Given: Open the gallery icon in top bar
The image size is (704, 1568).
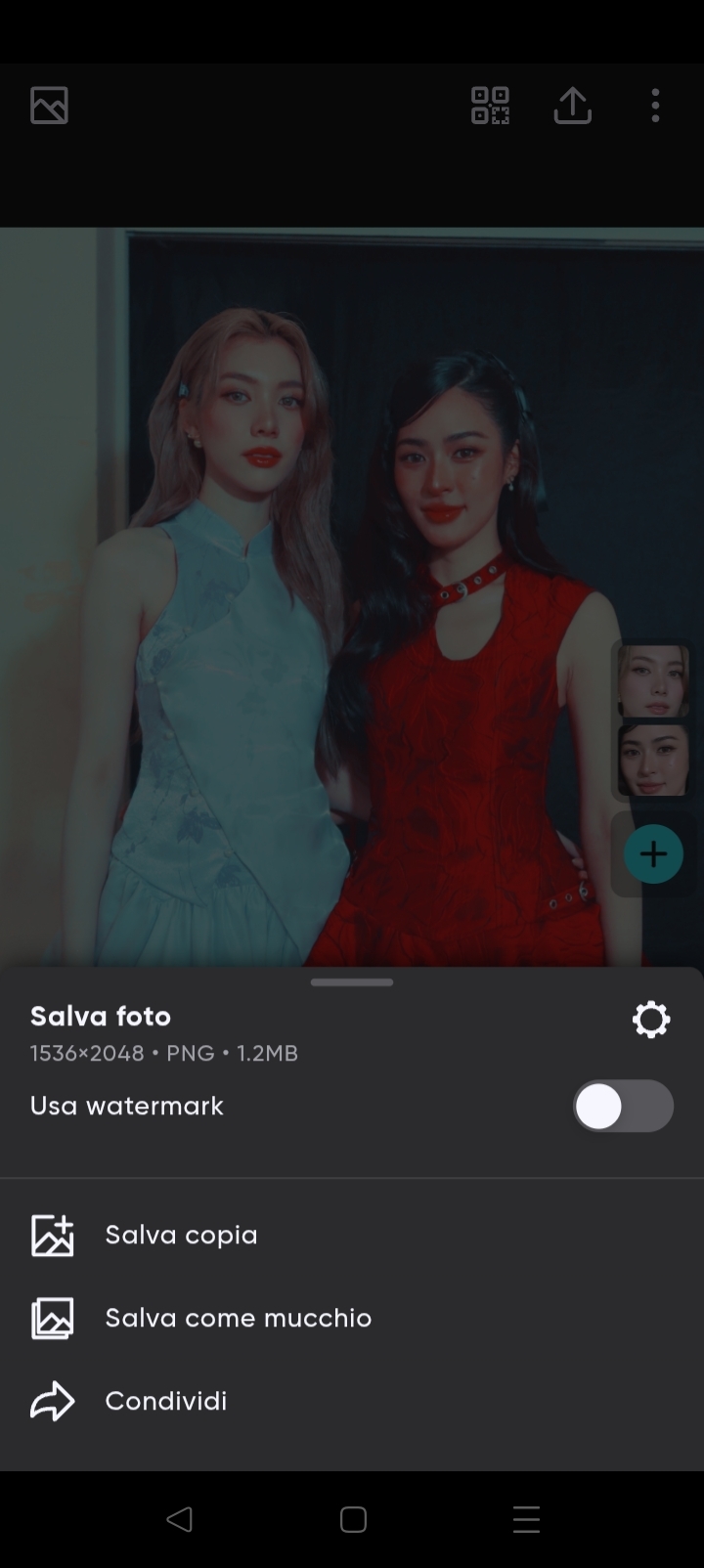Looking at the screenshot, I should (49, 106).
